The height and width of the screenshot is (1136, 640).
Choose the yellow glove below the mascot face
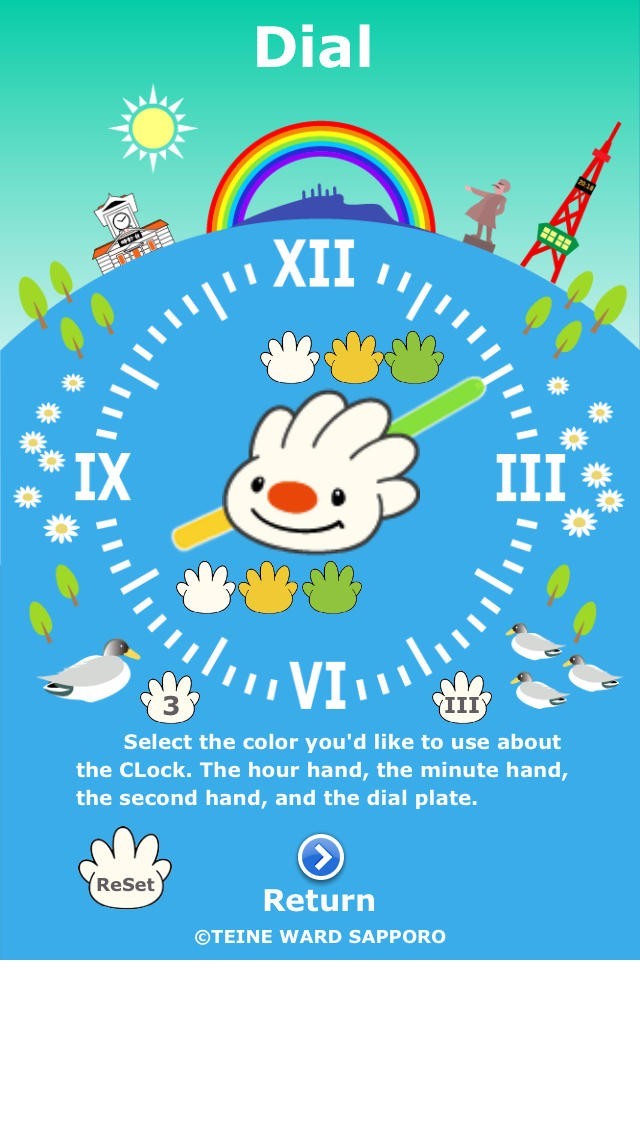[267, 587]
